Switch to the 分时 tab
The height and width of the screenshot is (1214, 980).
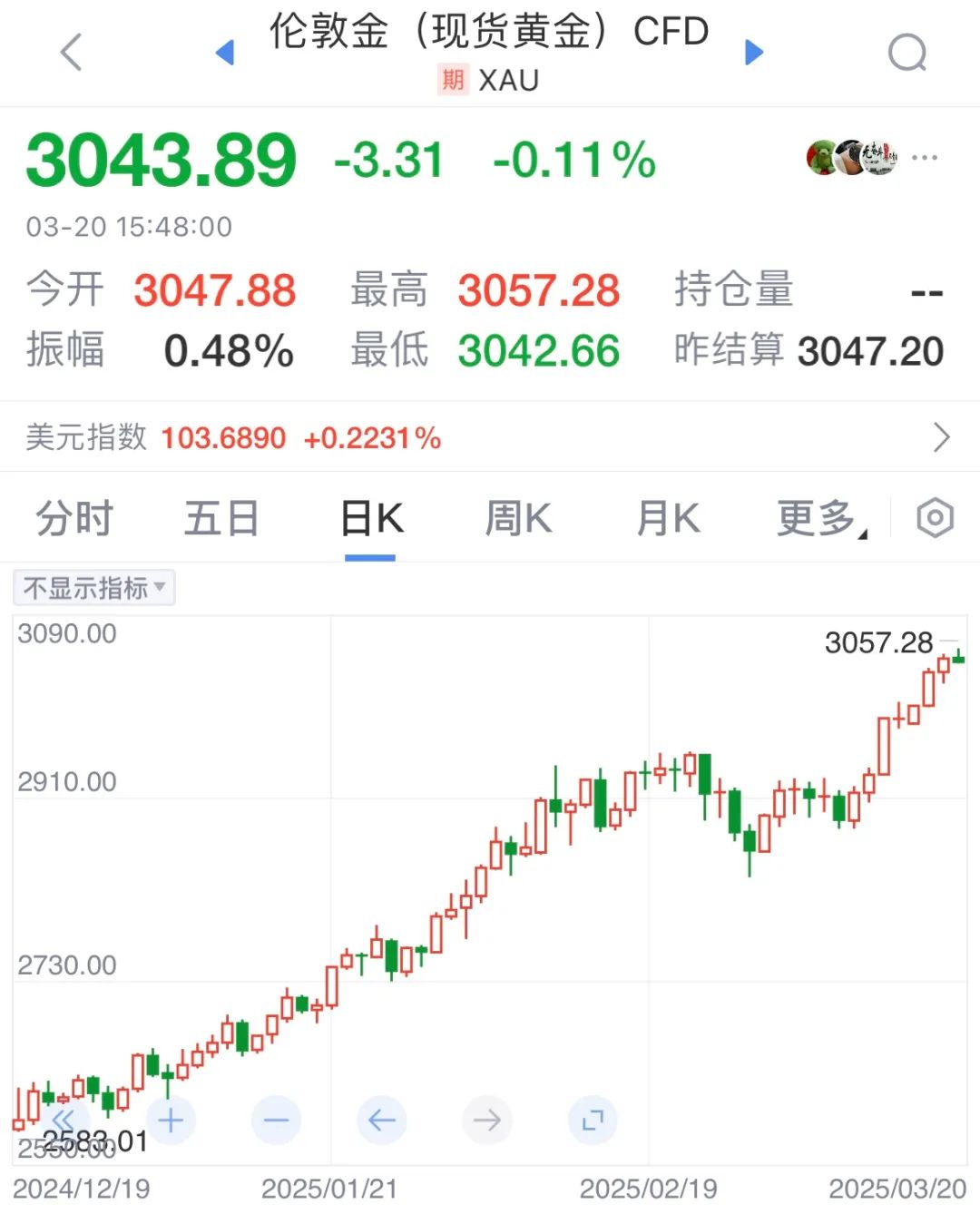click(x=74, y=519)
